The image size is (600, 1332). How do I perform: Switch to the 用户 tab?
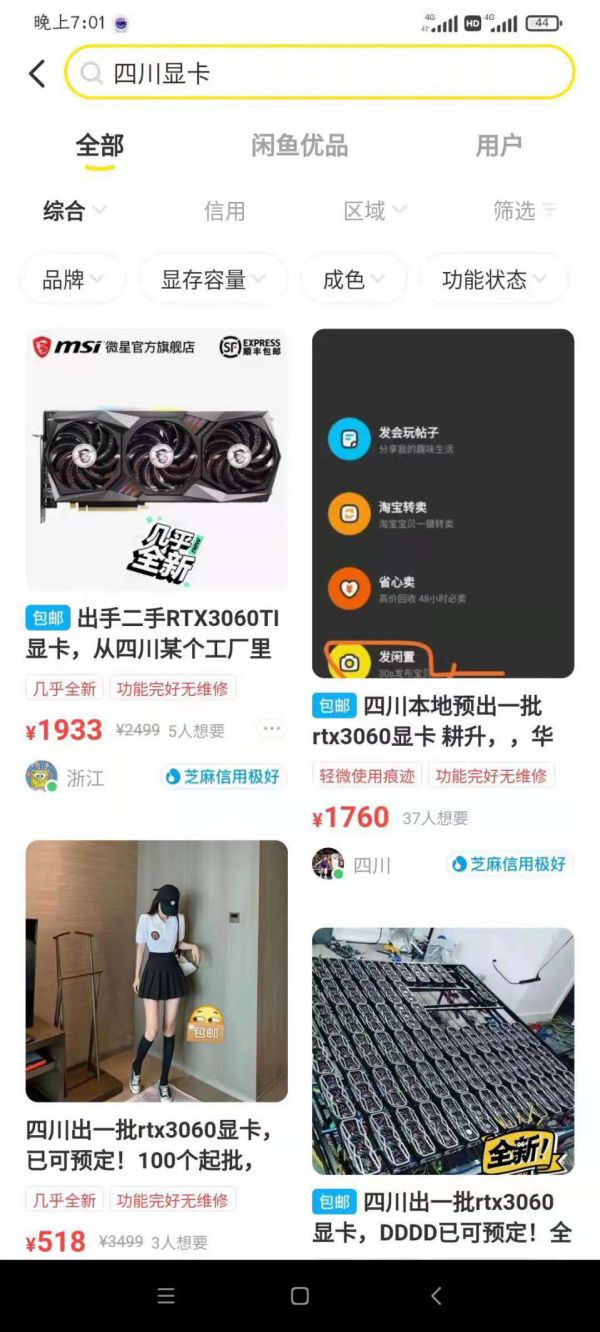498,146
